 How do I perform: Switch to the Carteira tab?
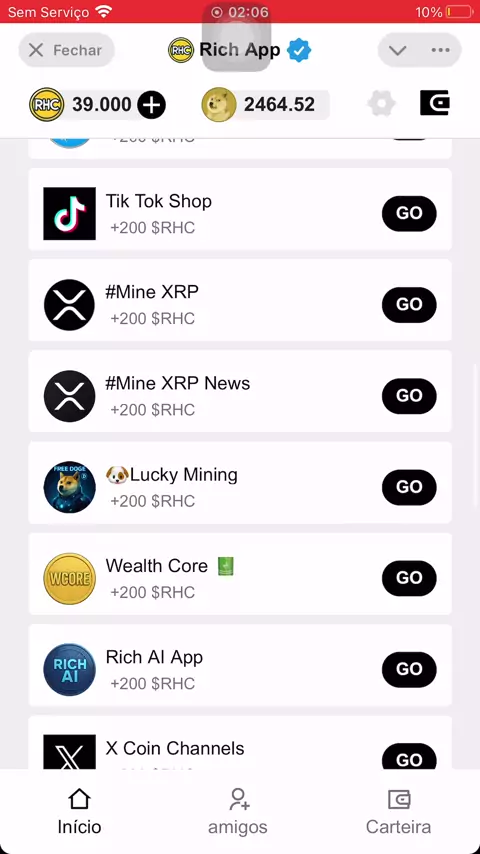[x=398, y=812]
